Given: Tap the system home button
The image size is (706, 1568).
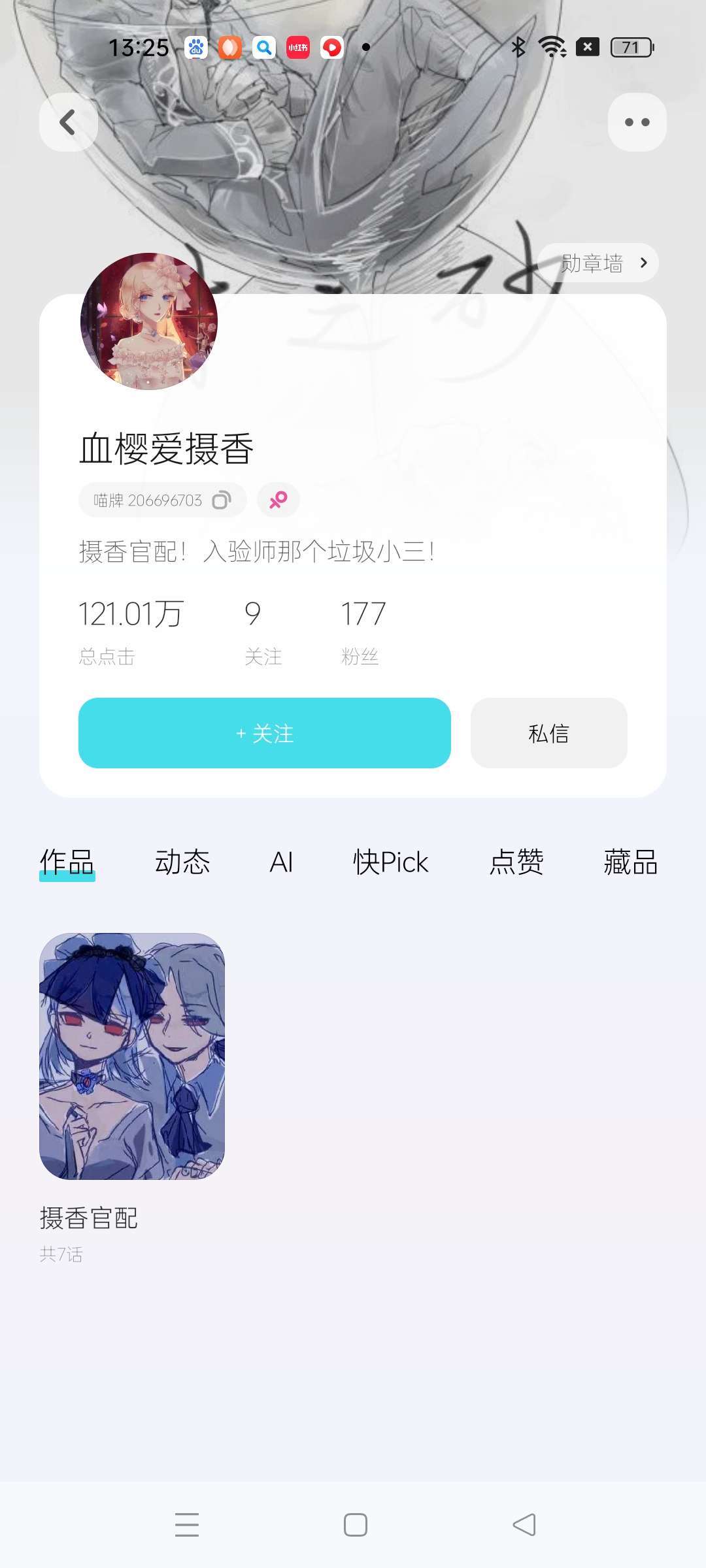Looking at the screenshot, I should [356, 1525].
